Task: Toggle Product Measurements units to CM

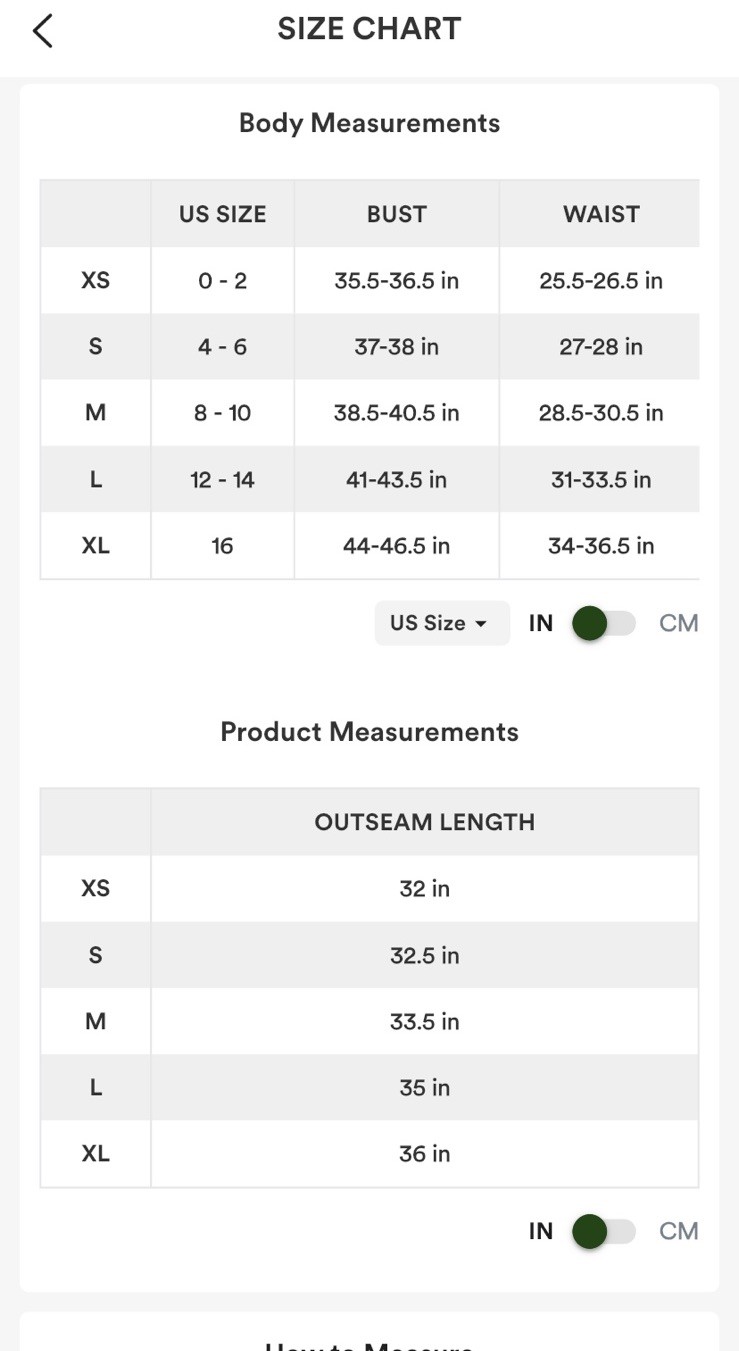Action: 604,1231
